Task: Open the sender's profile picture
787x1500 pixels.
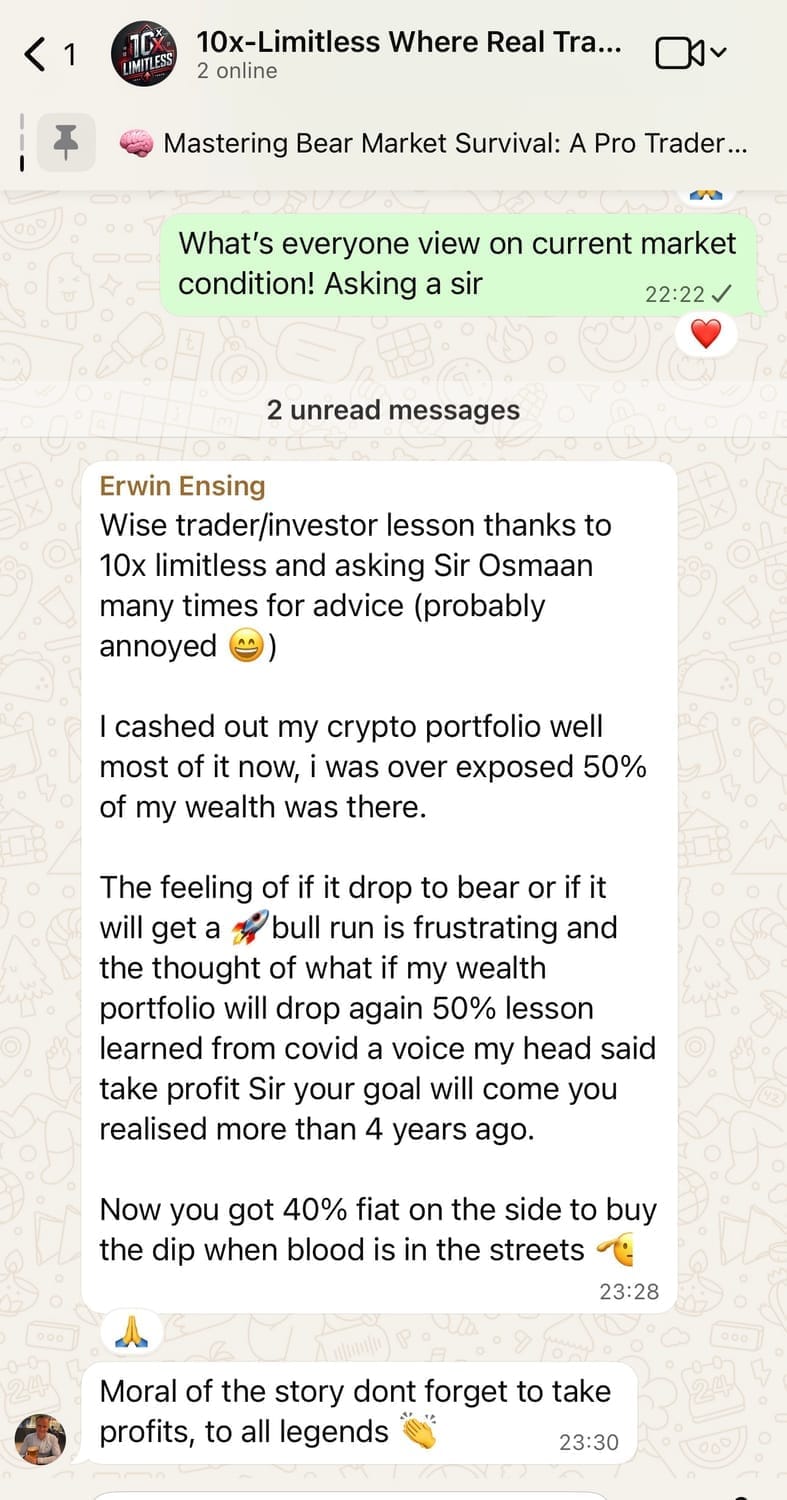Action: [41, 1437]
